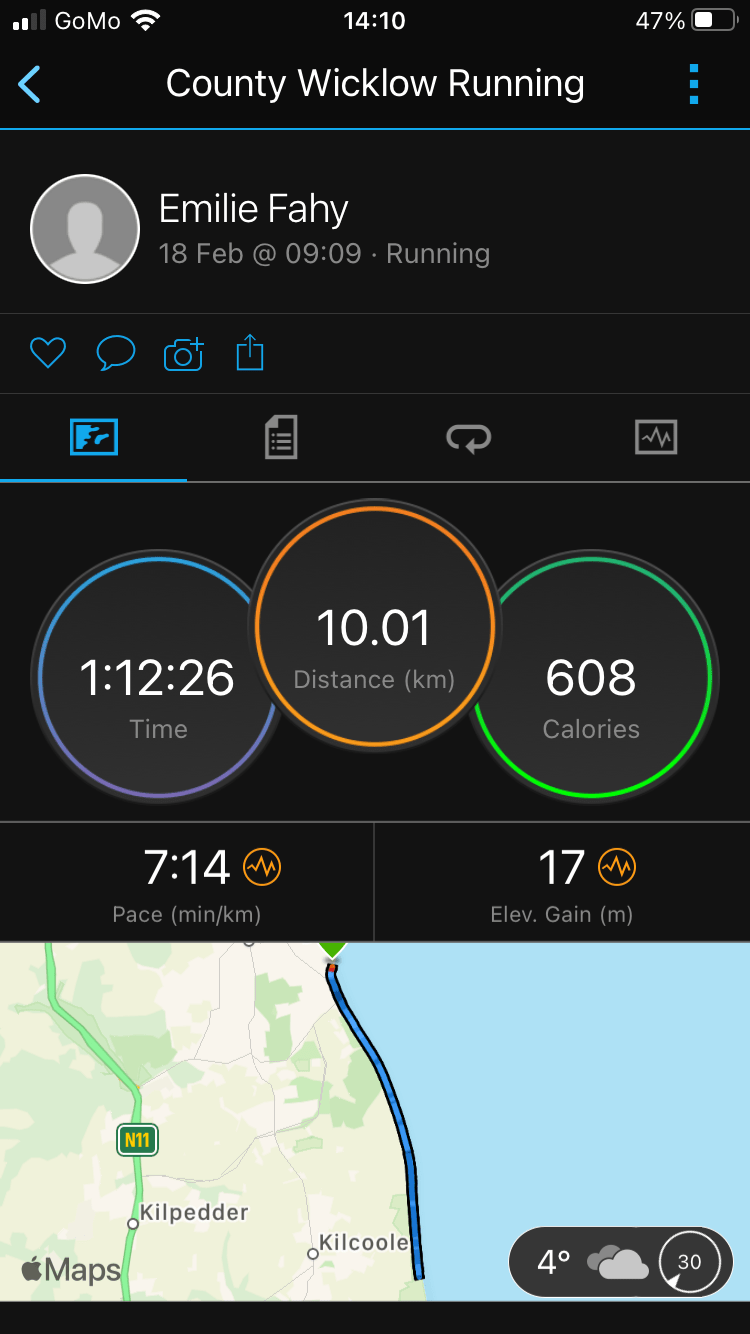Image resolution: width=750 pixels, height=1334 pixels.
Task: Open the elevation gain chart icon
Action: click(617, 867)
